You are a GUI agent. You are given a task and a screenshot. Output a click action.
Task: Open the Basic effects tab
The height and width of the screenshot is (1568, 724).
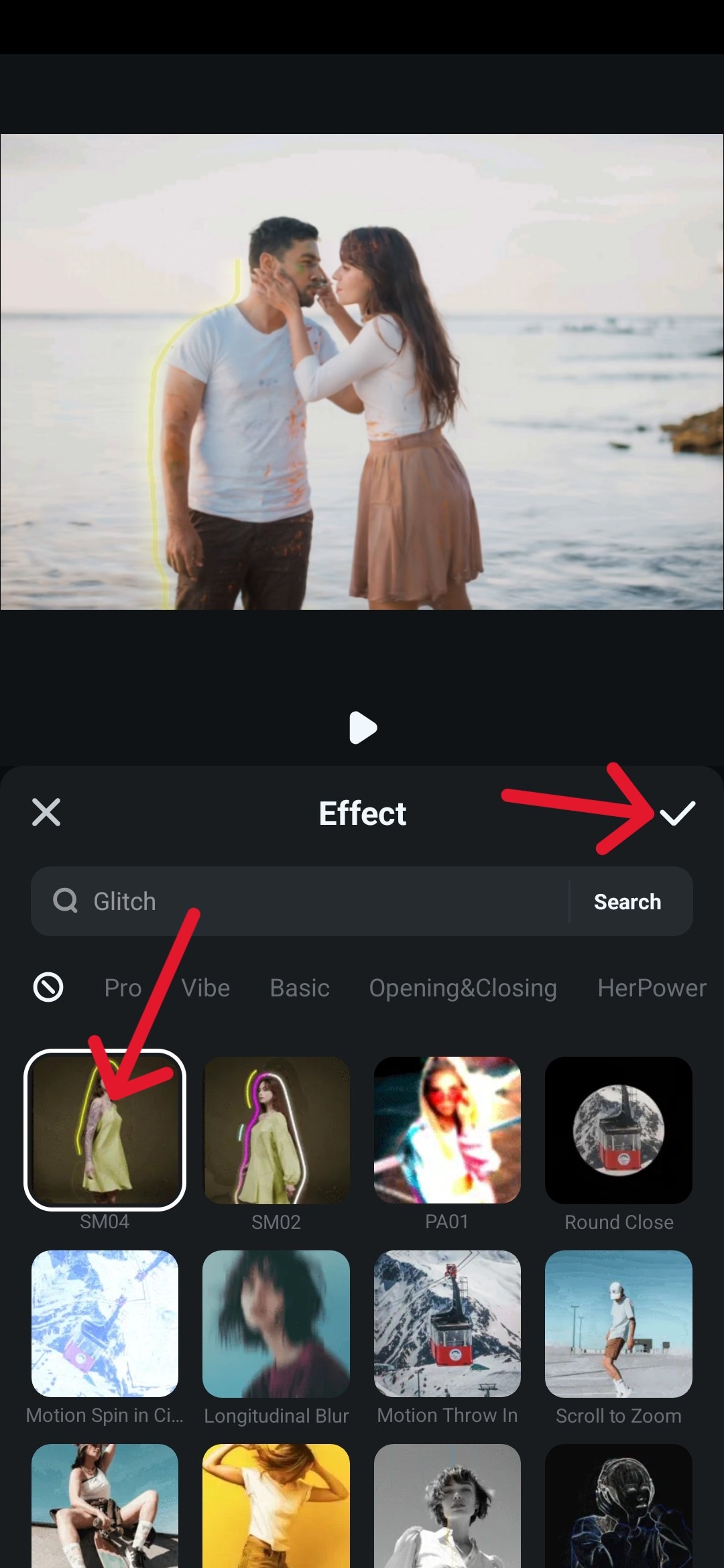(300, 988)
